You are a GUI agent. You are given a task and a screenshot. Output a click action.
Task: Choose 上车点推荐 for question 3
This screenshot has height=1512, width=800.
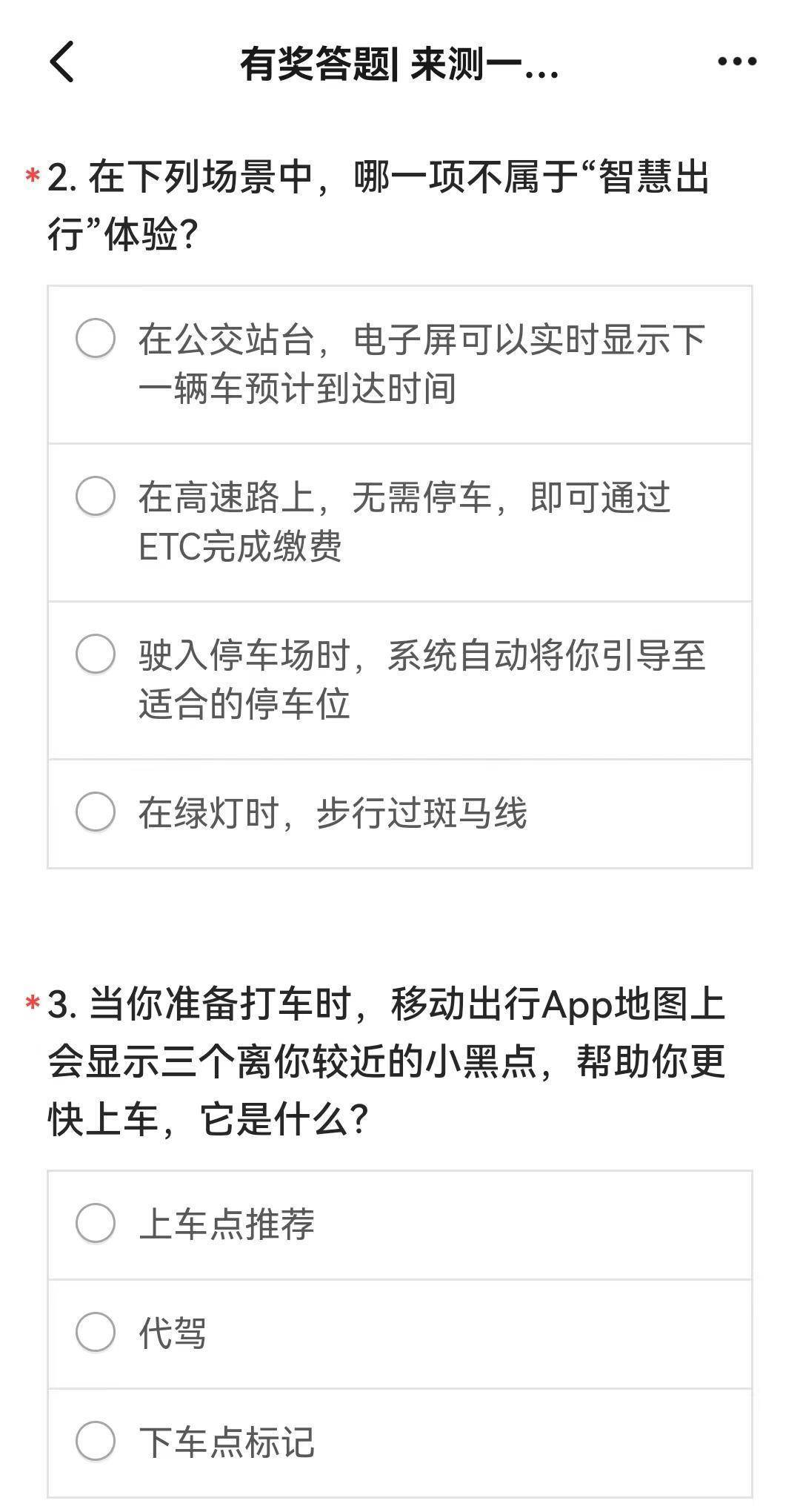point(400,1224)
